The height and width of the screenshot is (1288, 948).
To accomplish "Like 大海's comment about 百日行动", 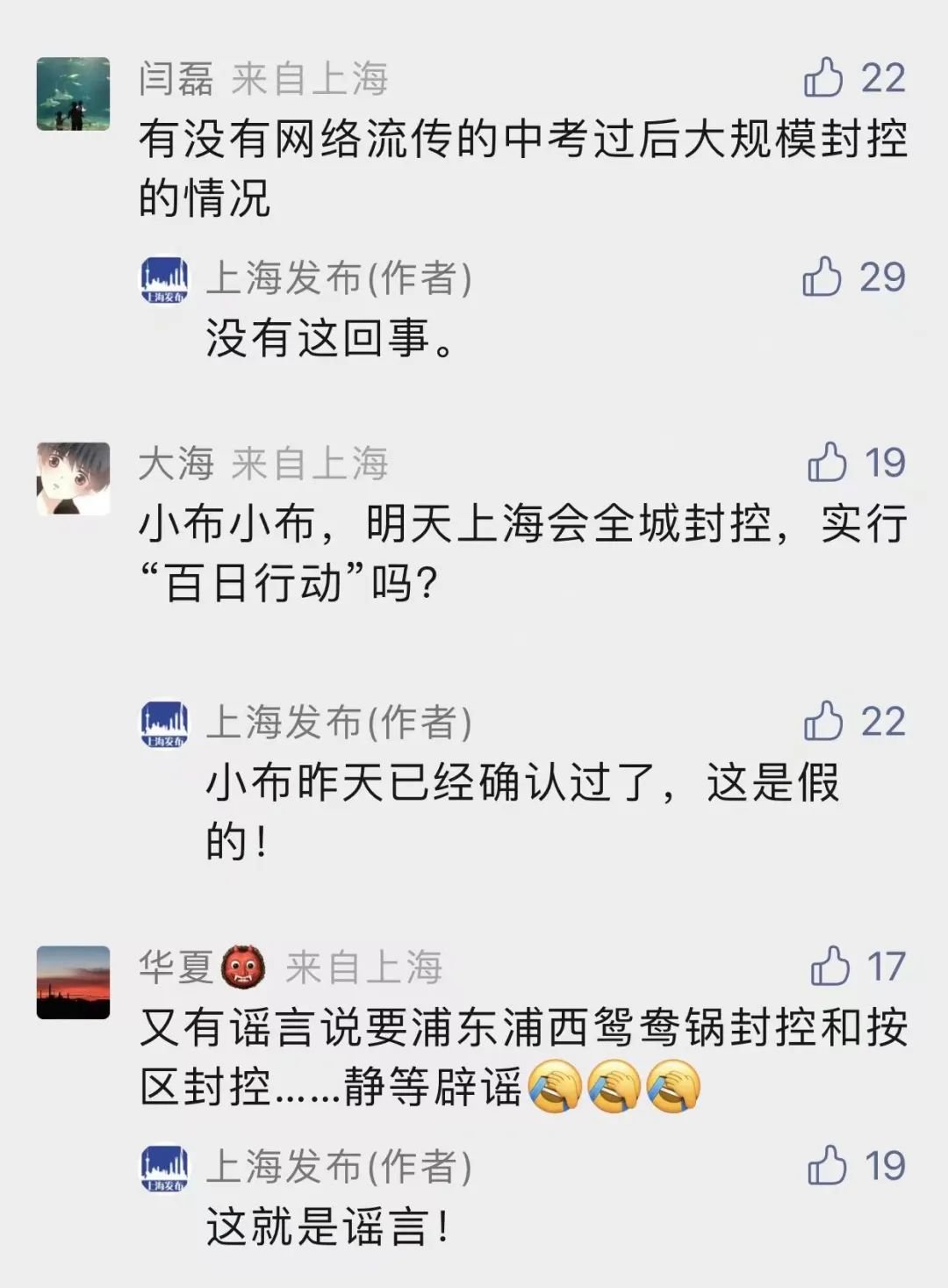I will pos(827,462).
